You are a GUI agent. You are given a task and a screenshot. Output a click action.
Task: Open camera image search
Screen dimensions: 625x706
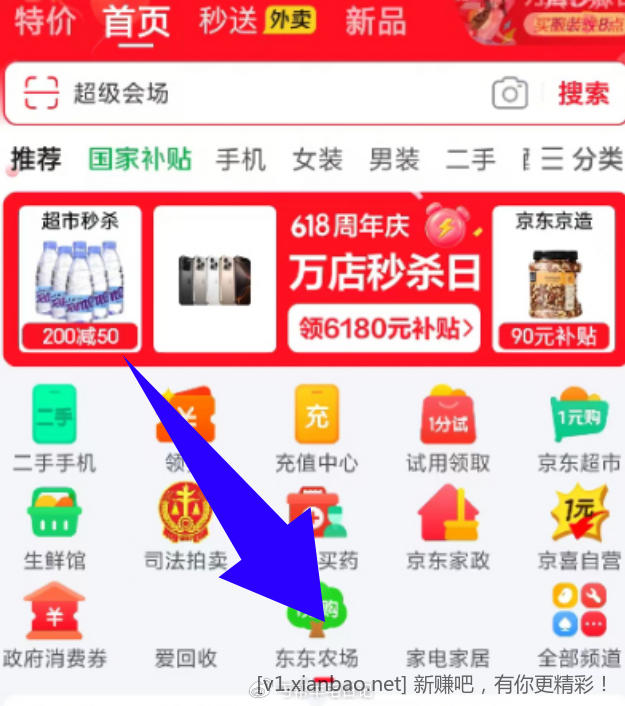(510, 94)
